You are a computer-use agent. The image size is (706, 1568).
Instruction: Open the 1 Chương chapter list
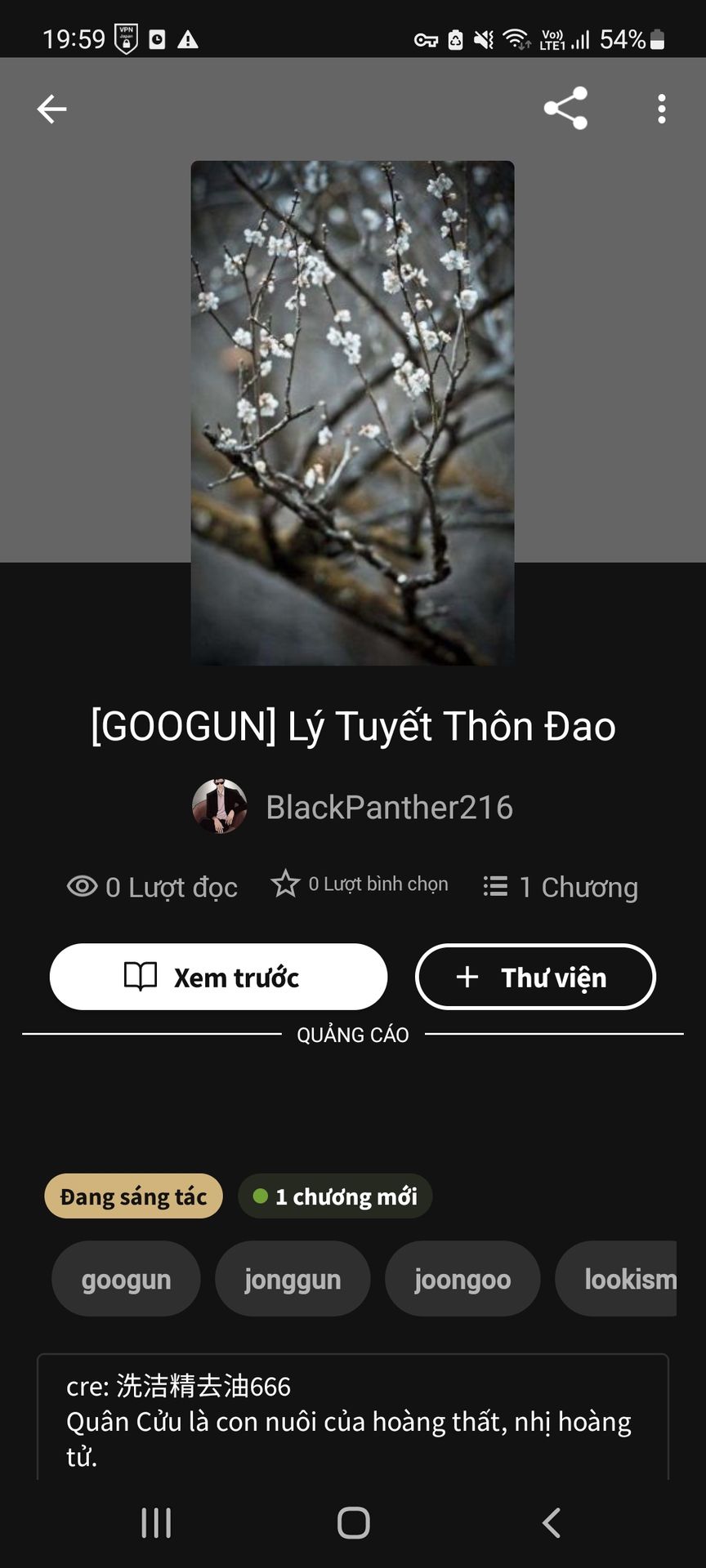pyautogui.click(x=561, y=887)
